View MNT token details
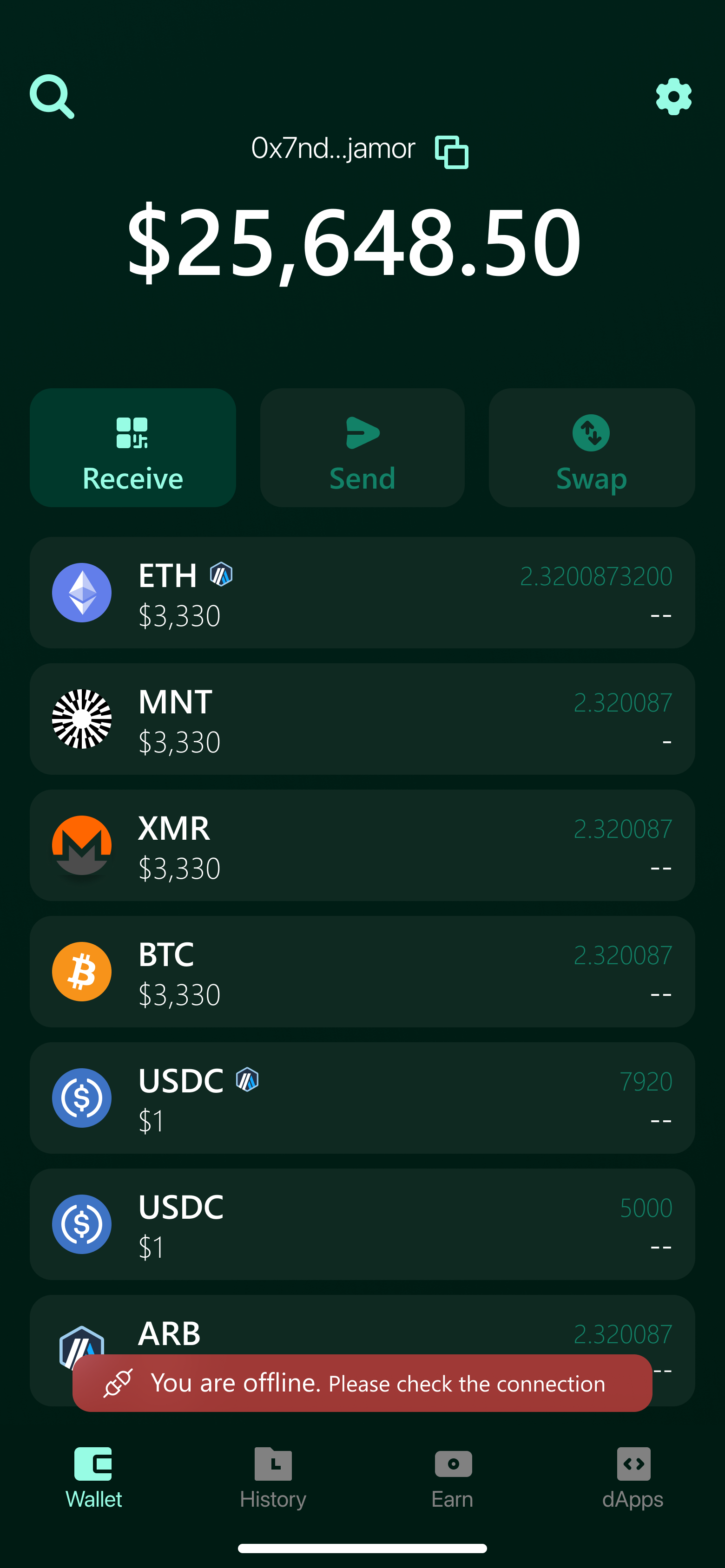This screenshot has height=1568, width=725. click(362, 719)
